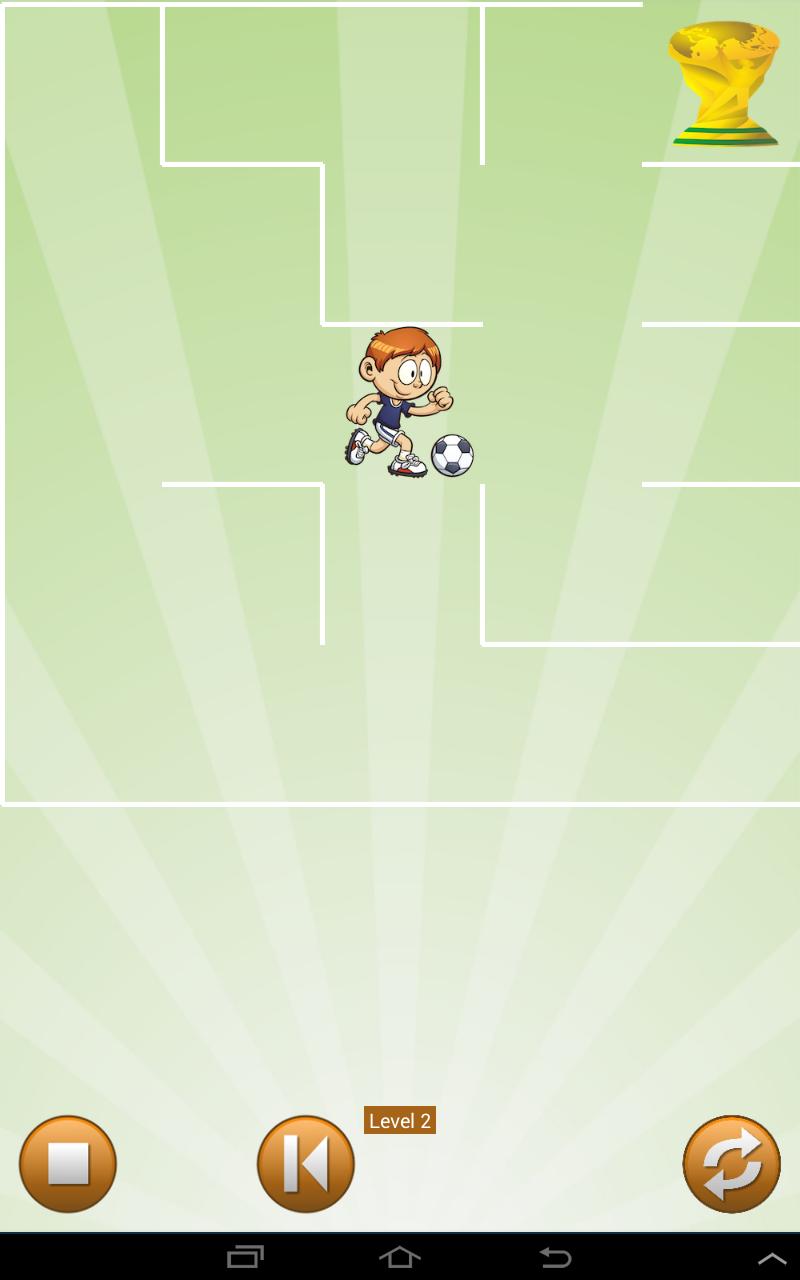Go to the Android home screen

coord(399,1256)
